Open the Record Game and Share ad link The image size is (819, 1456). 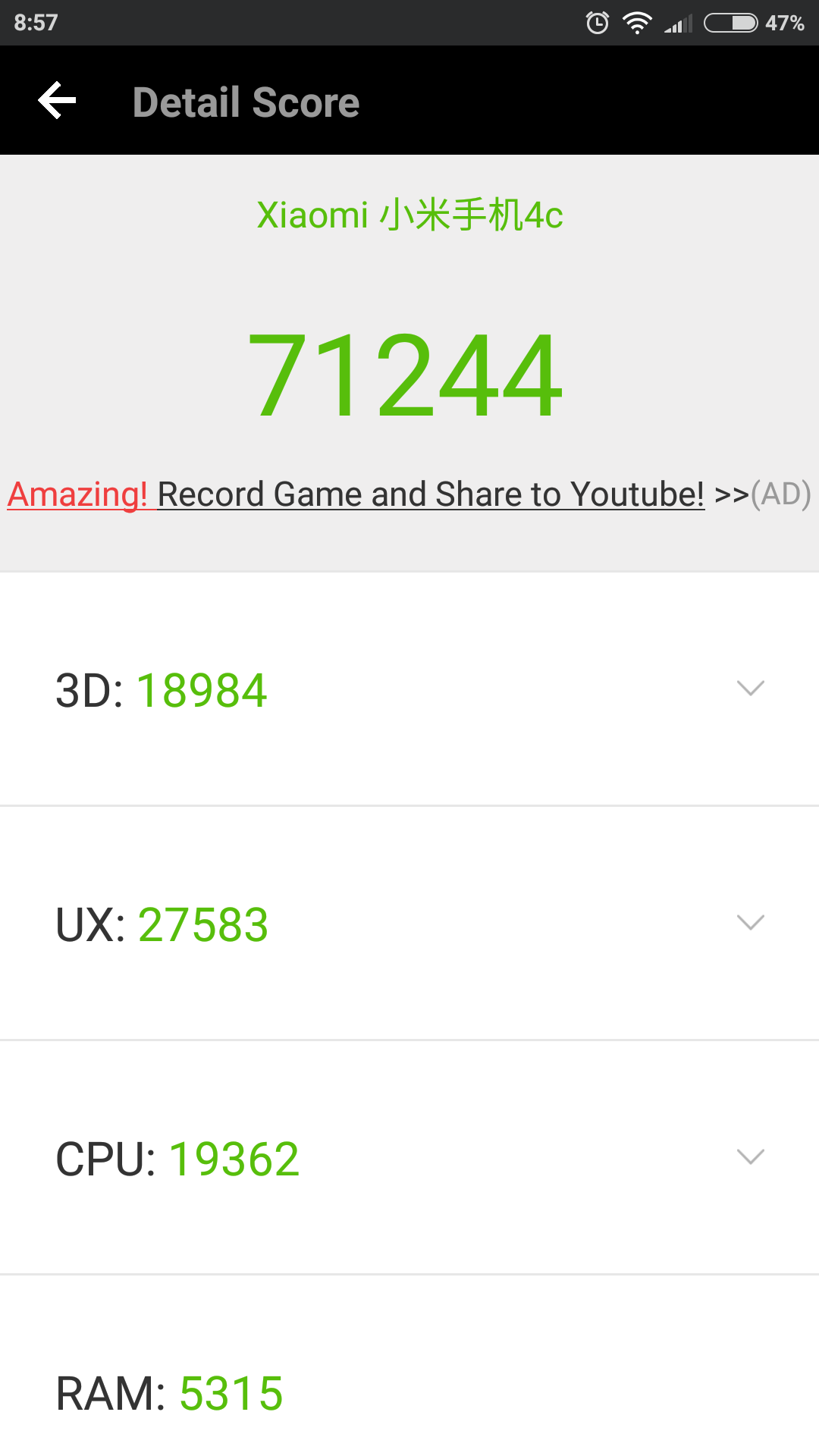click(x=409, y=494)
